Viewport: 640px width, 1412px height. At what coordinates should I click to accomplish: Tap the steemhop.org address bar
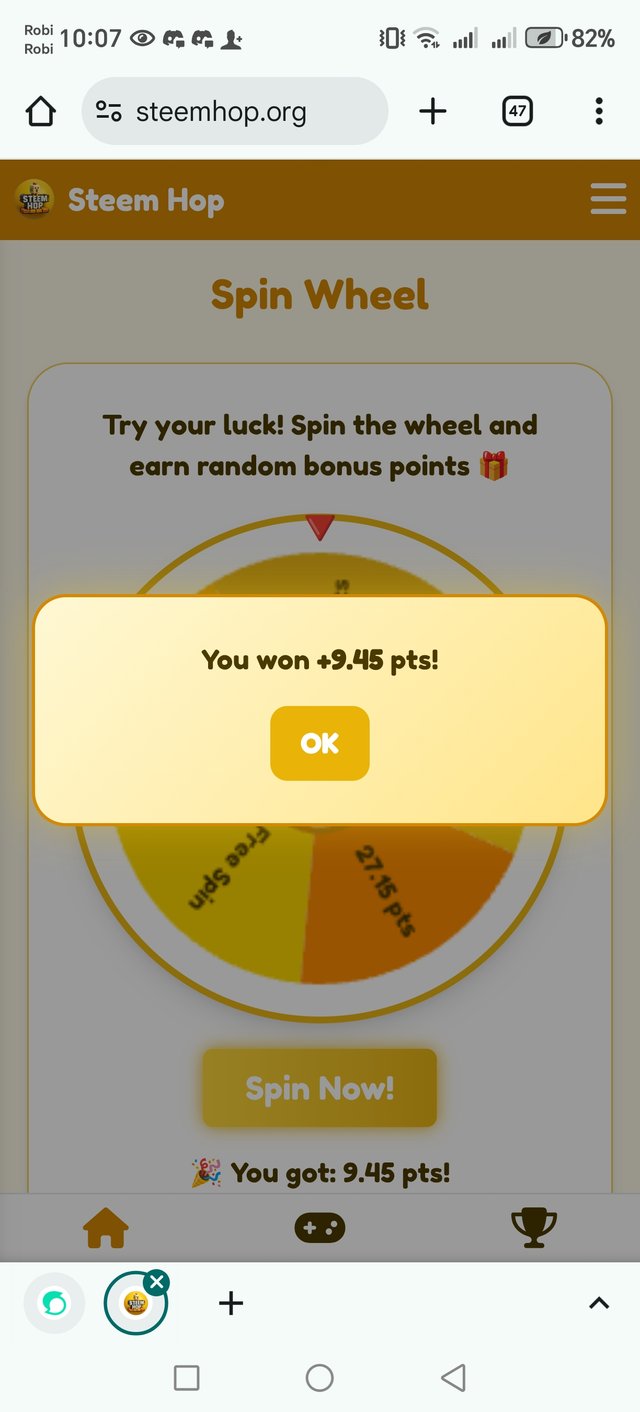[235, 112]
